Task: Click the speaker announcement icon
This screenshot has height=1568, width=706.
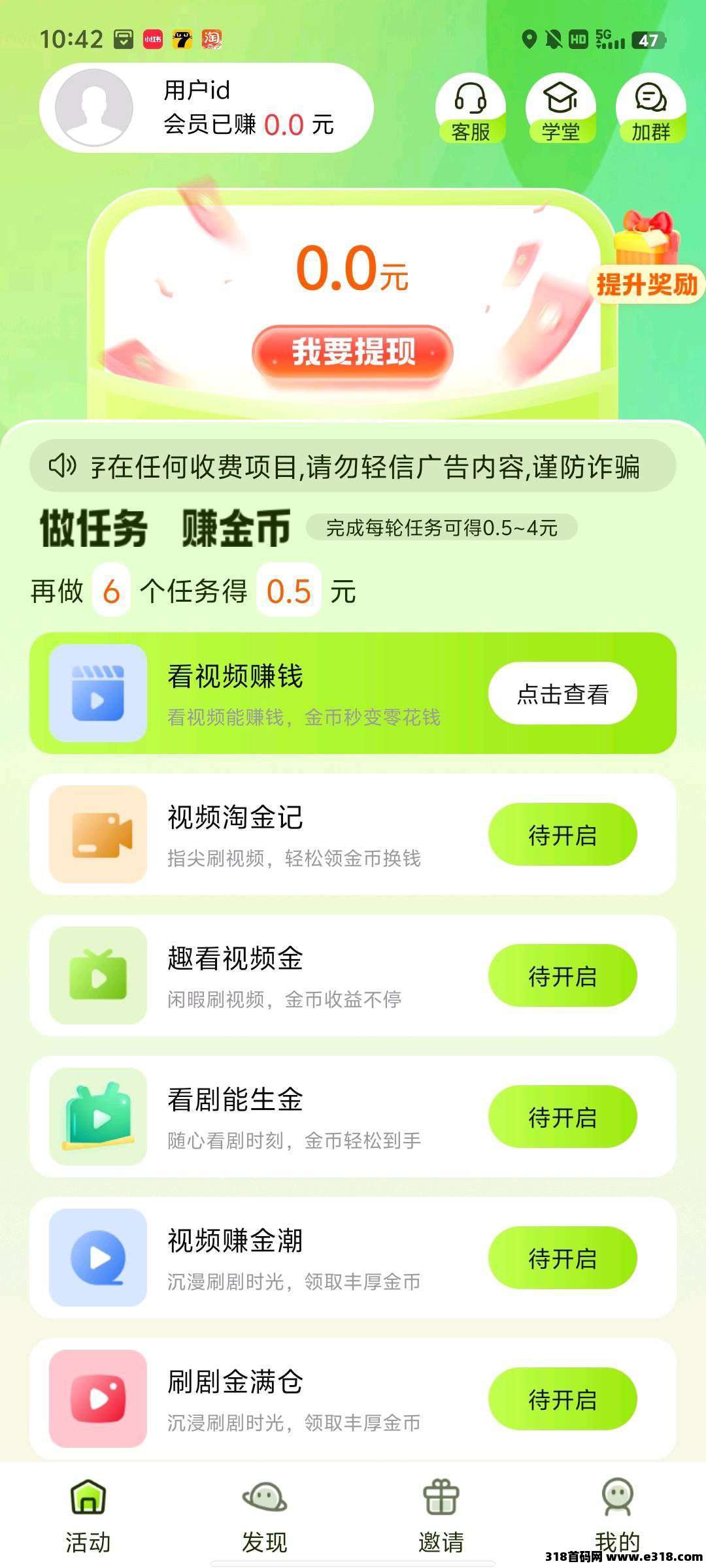Action: tap(62, 466)
